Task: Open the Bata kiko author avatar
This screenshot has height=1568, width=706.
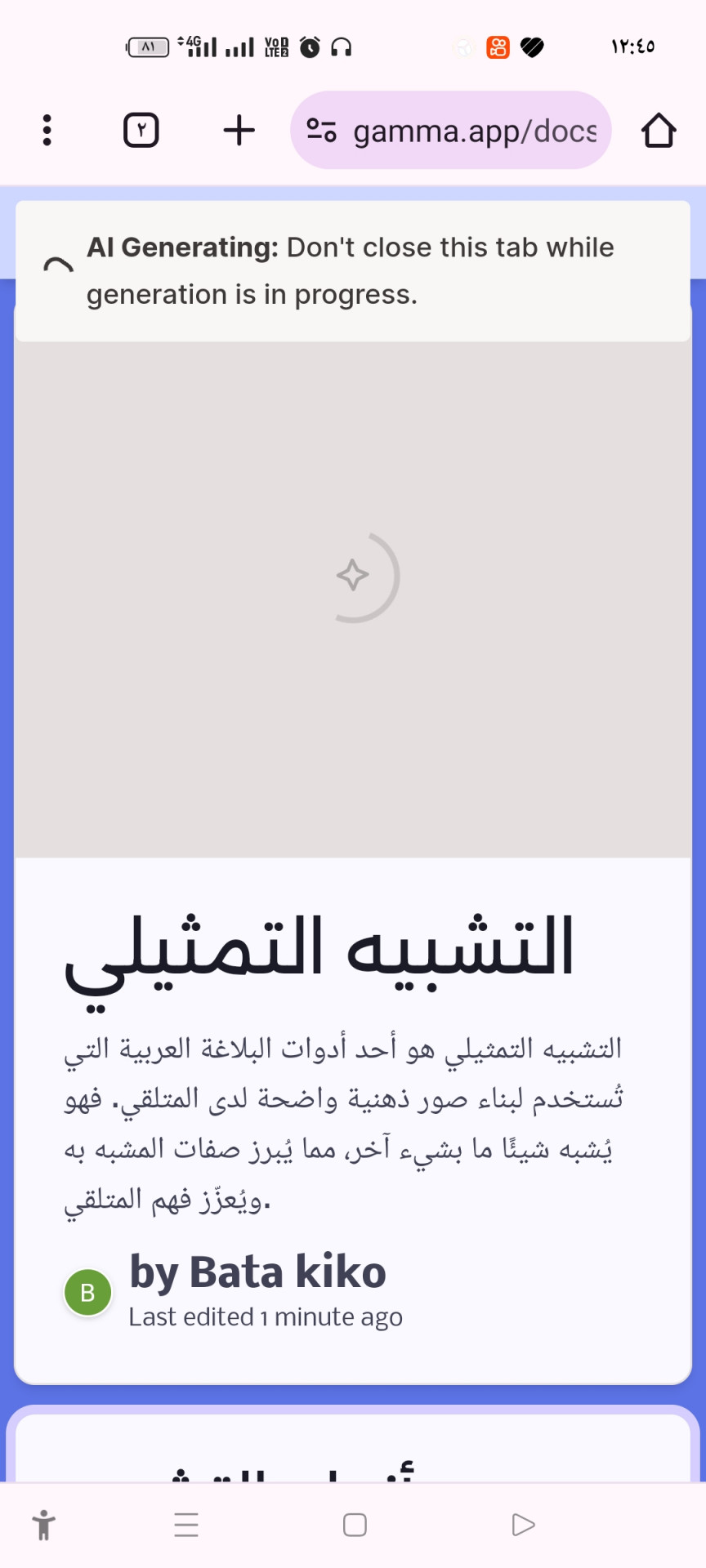Action: point(88,1293)
